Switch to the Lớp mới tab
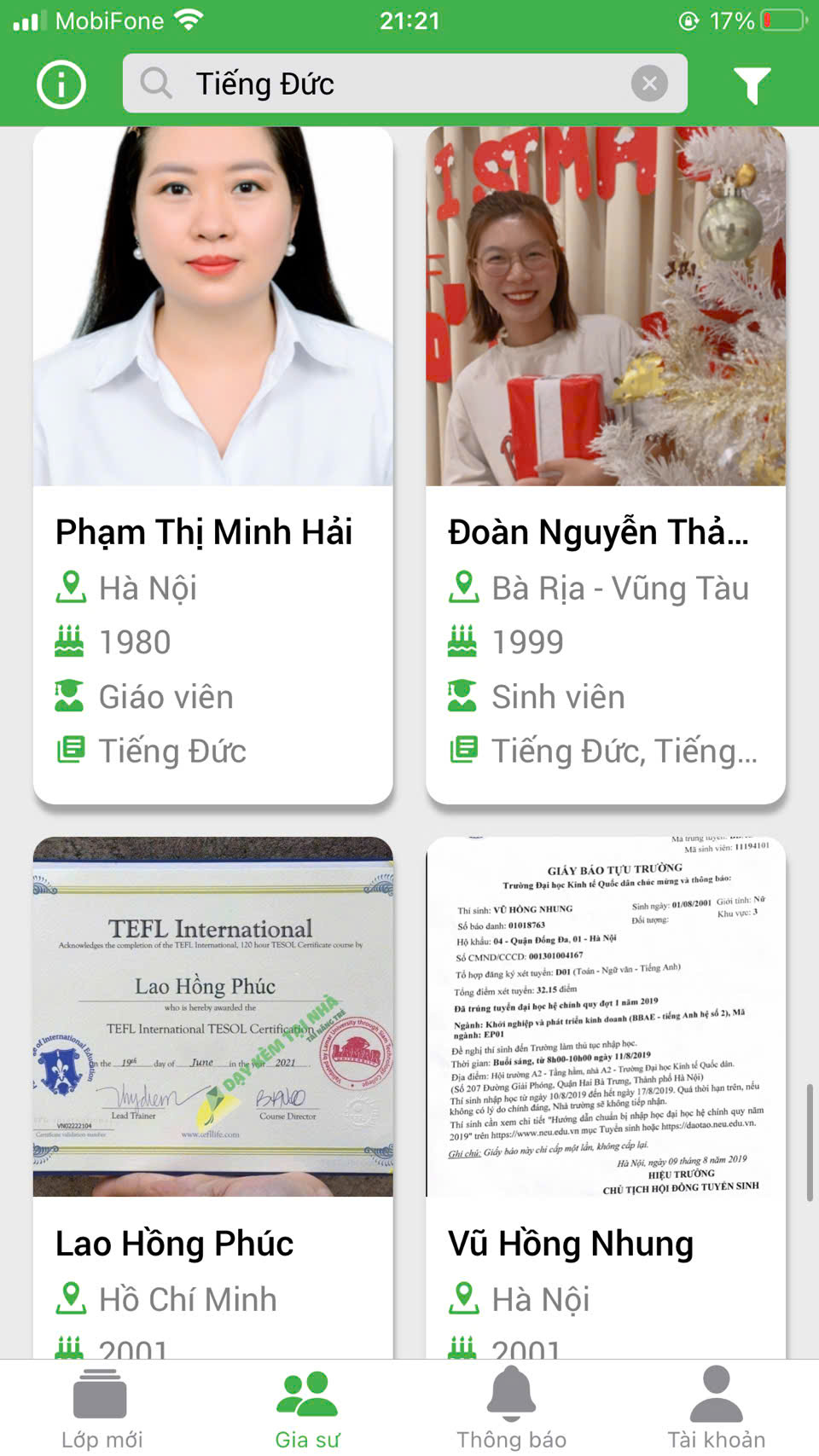Image resolution: width=819 pixels, height=1456 pixels. (102, 1407)
